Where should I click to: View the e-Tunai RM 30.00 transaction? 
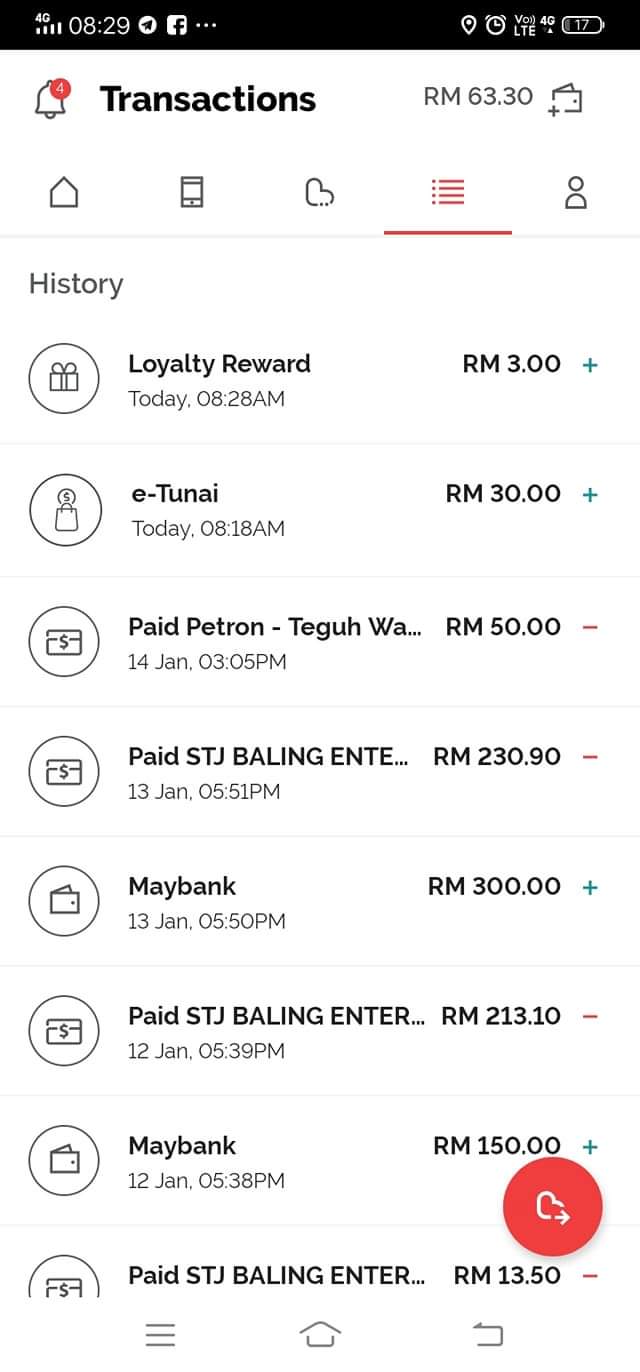320,509
